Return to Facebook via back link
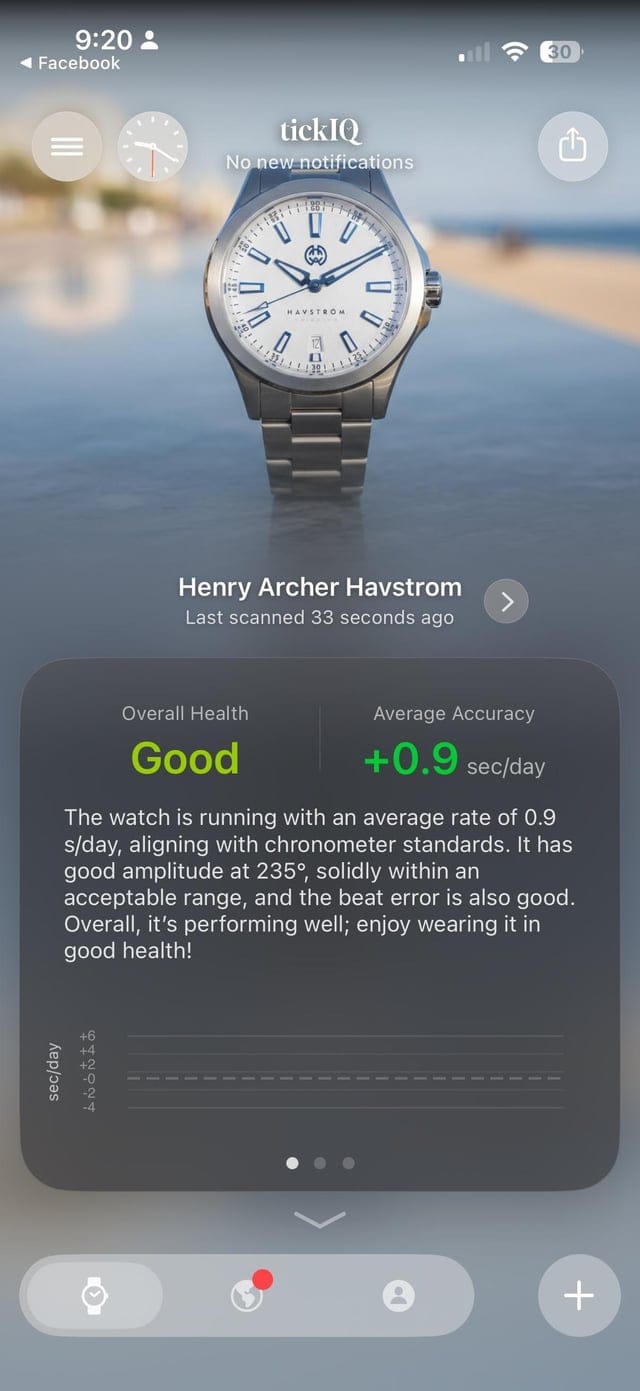640x1391 pixels. click(x=70, y=63)
